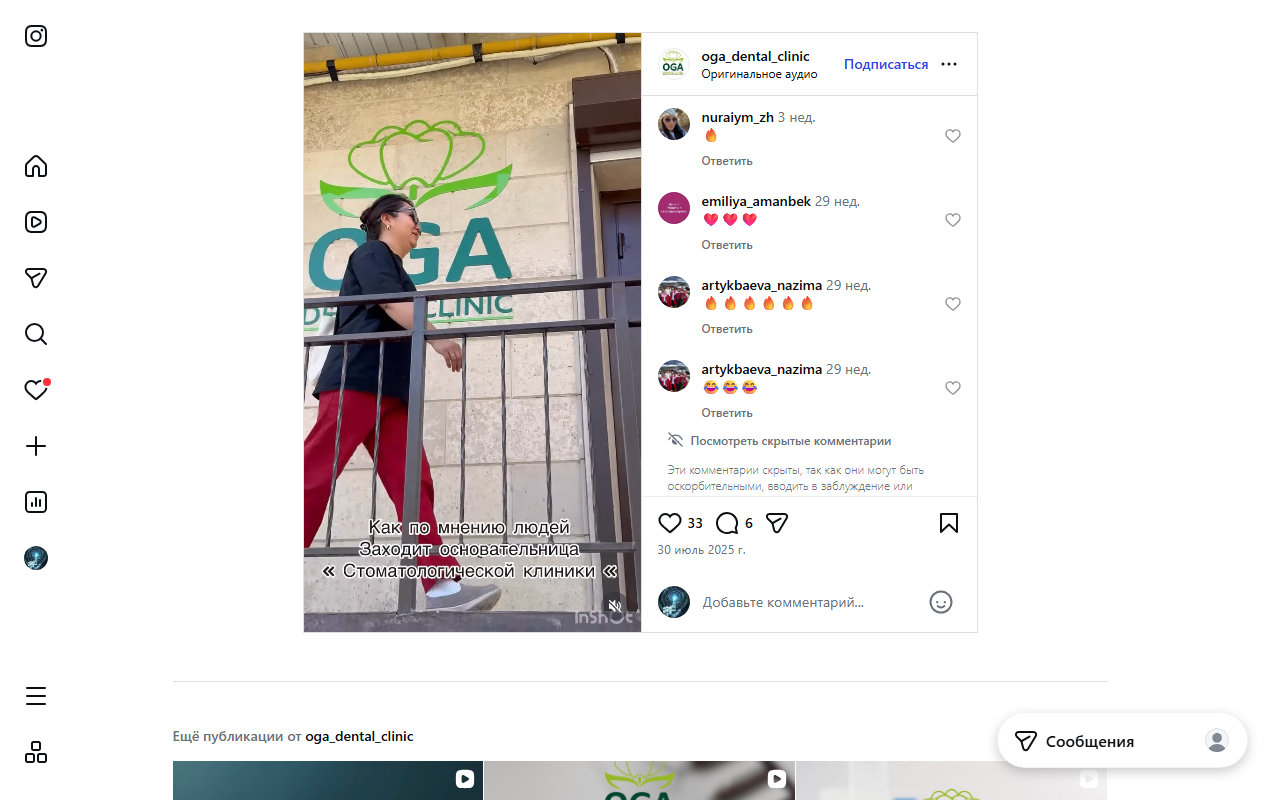Share this post via the paper plane icon
This screenshot has width=1280, height=800.
pos(777,523)
